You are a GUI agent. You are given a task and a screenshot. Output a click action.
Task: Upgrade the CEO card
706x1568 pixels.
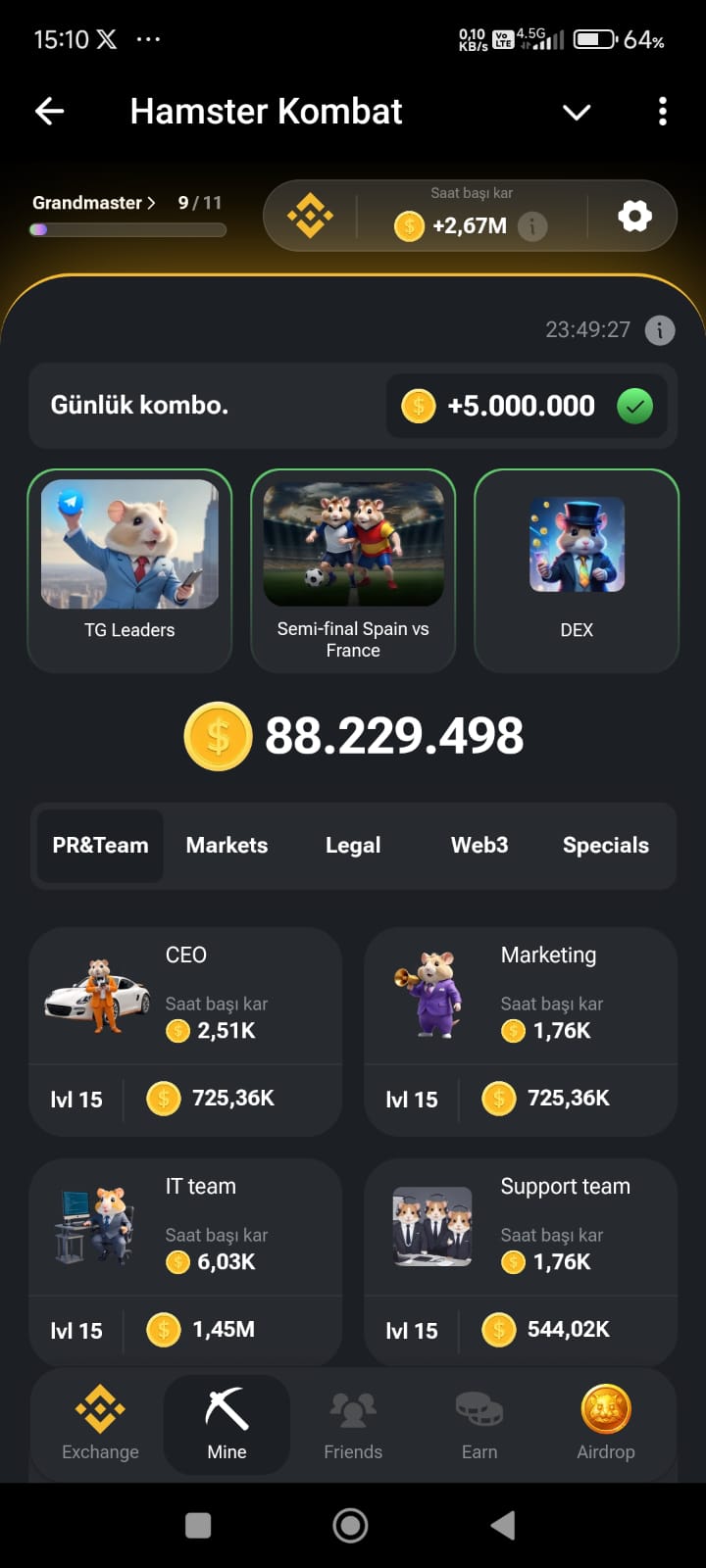pyautogui.click(x=185, y=1031)
